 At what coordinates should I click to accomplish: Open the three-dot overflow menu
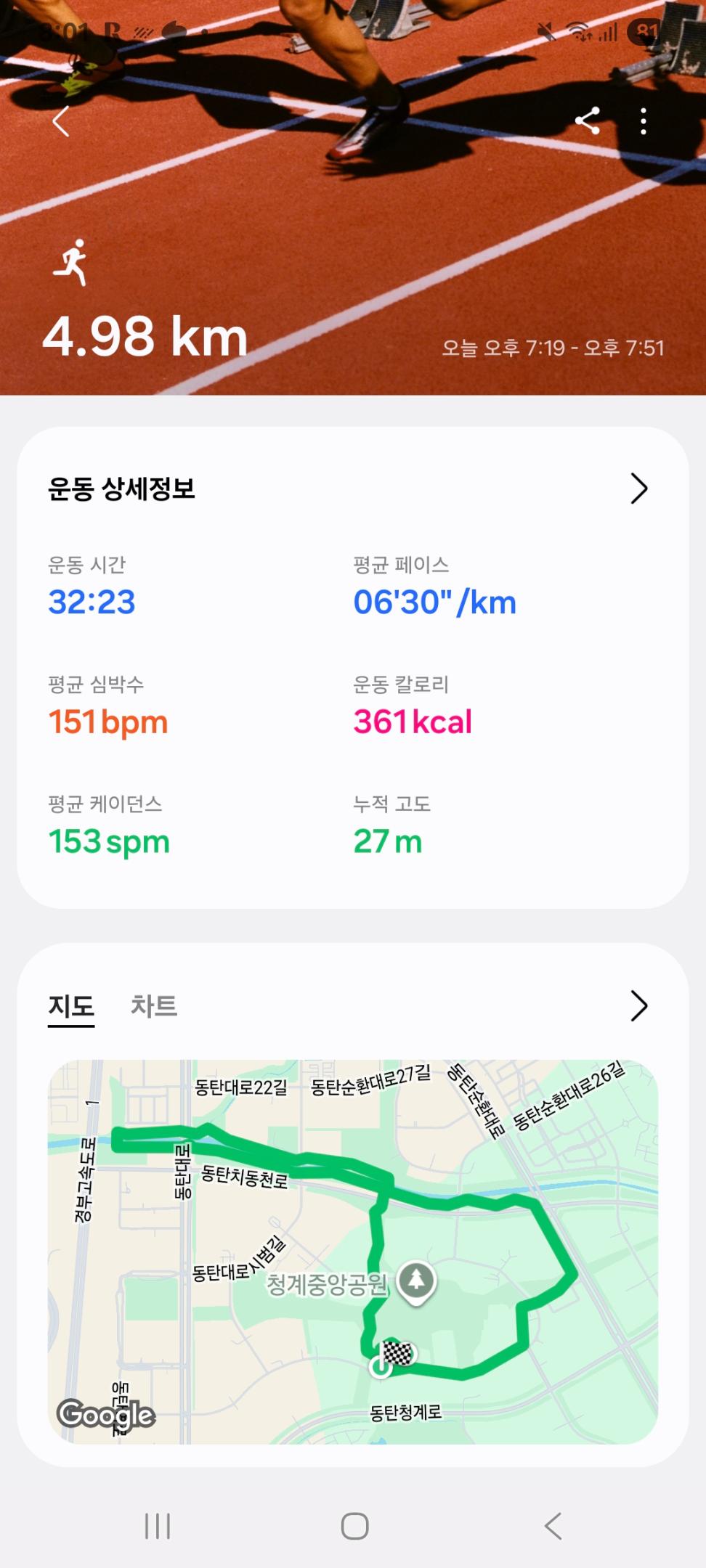[644, 121]
